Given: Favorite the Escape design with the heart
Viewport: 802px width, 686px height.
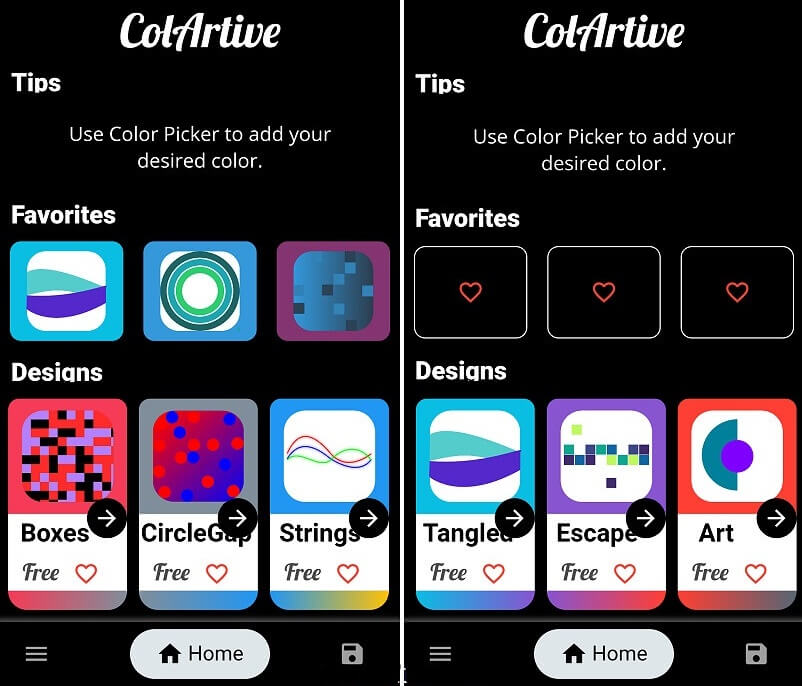Looking at the screenshot, I should click(624, 573).
